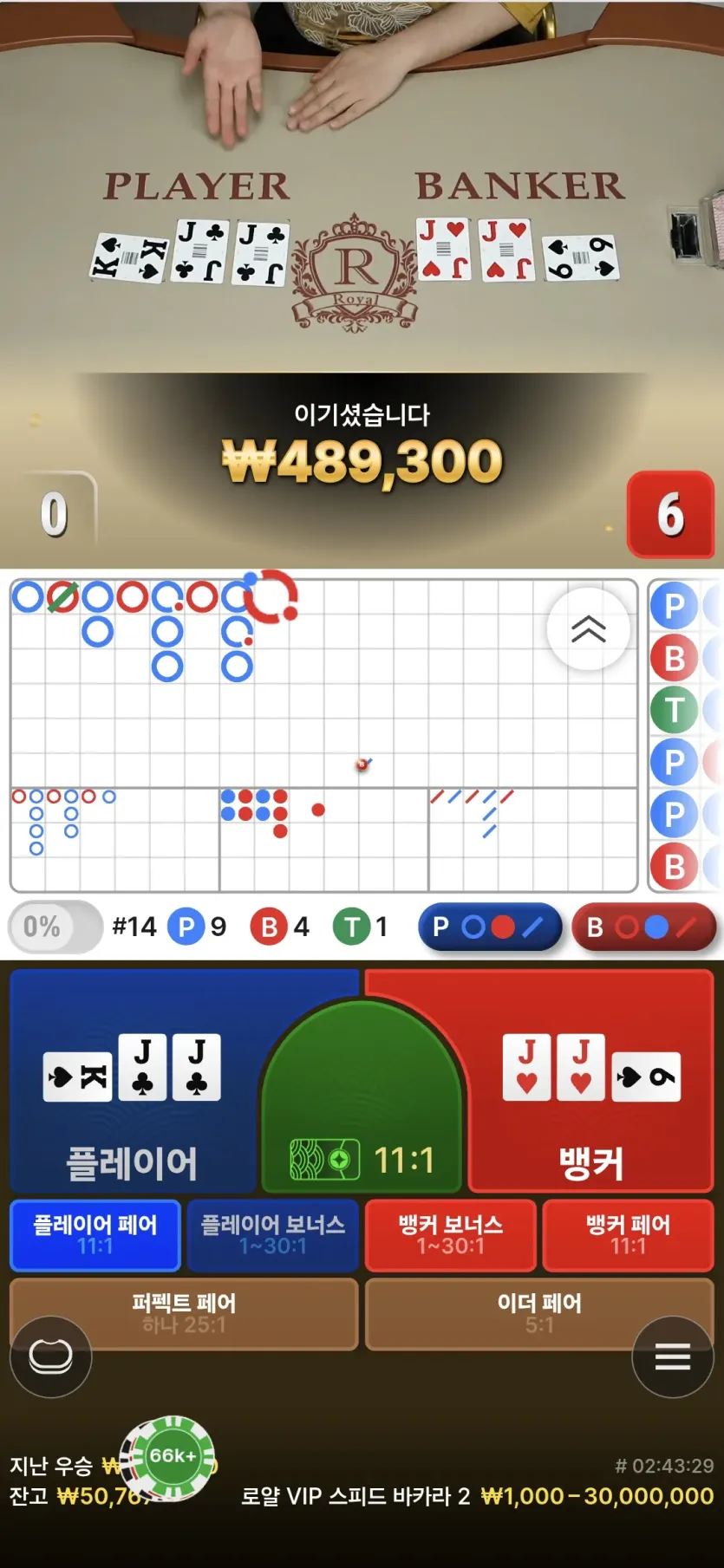Viewport: 724px width, 1568px height.
Task: Open the chat bubble button
Action: point(50,1357)
